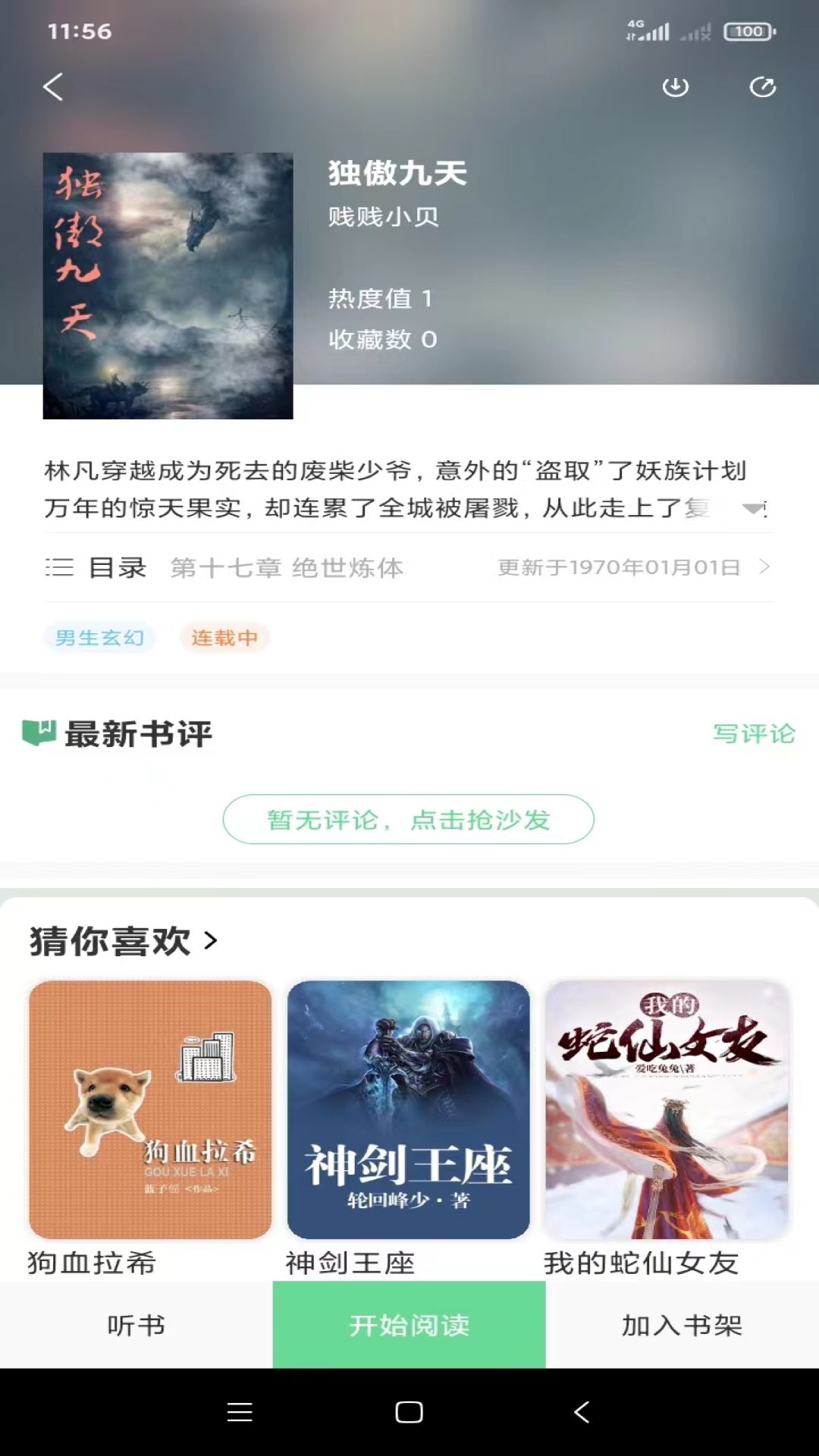819x1456 pixels.
Task: Tap 写评论 to write a review
Action: pos(754,733)
